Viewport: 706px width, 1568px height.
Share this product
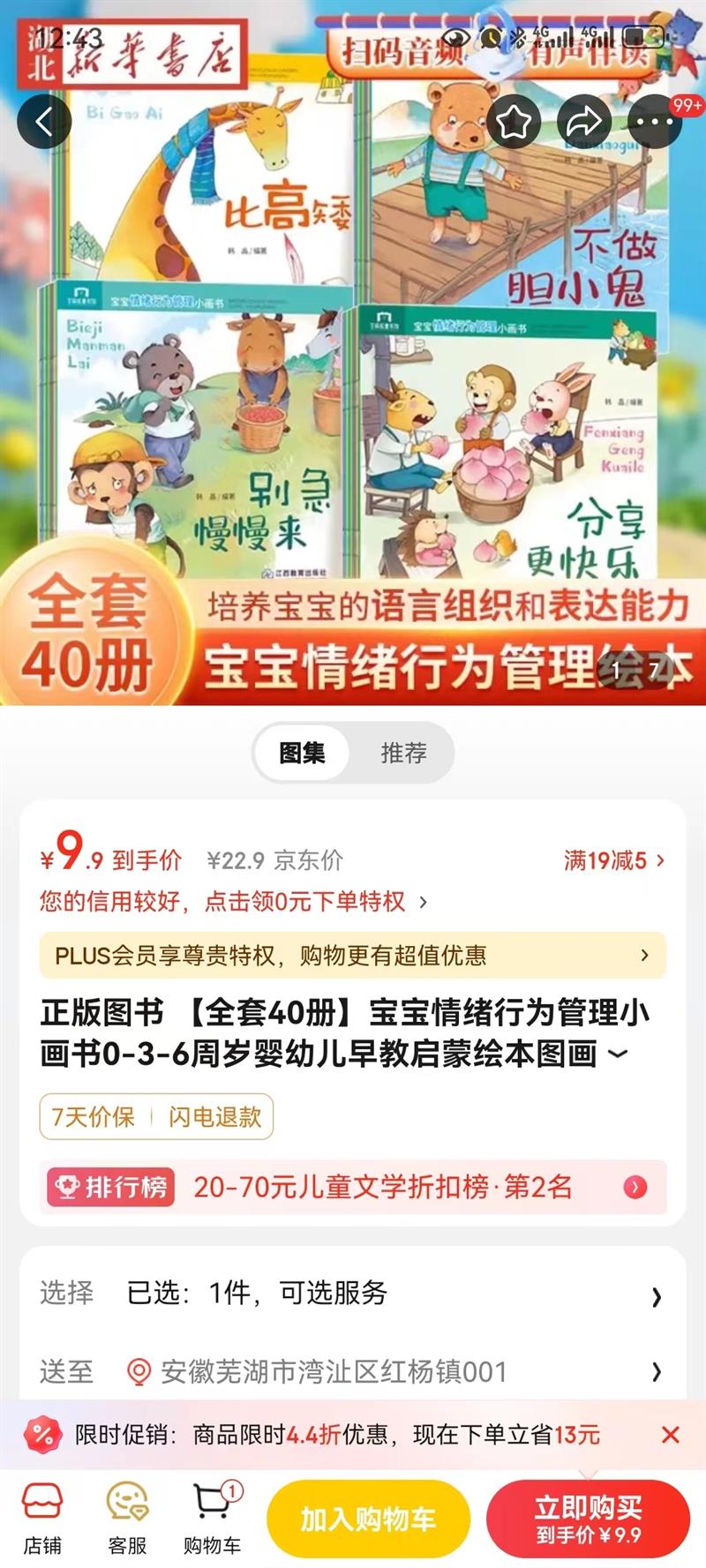tap(584, 121)
